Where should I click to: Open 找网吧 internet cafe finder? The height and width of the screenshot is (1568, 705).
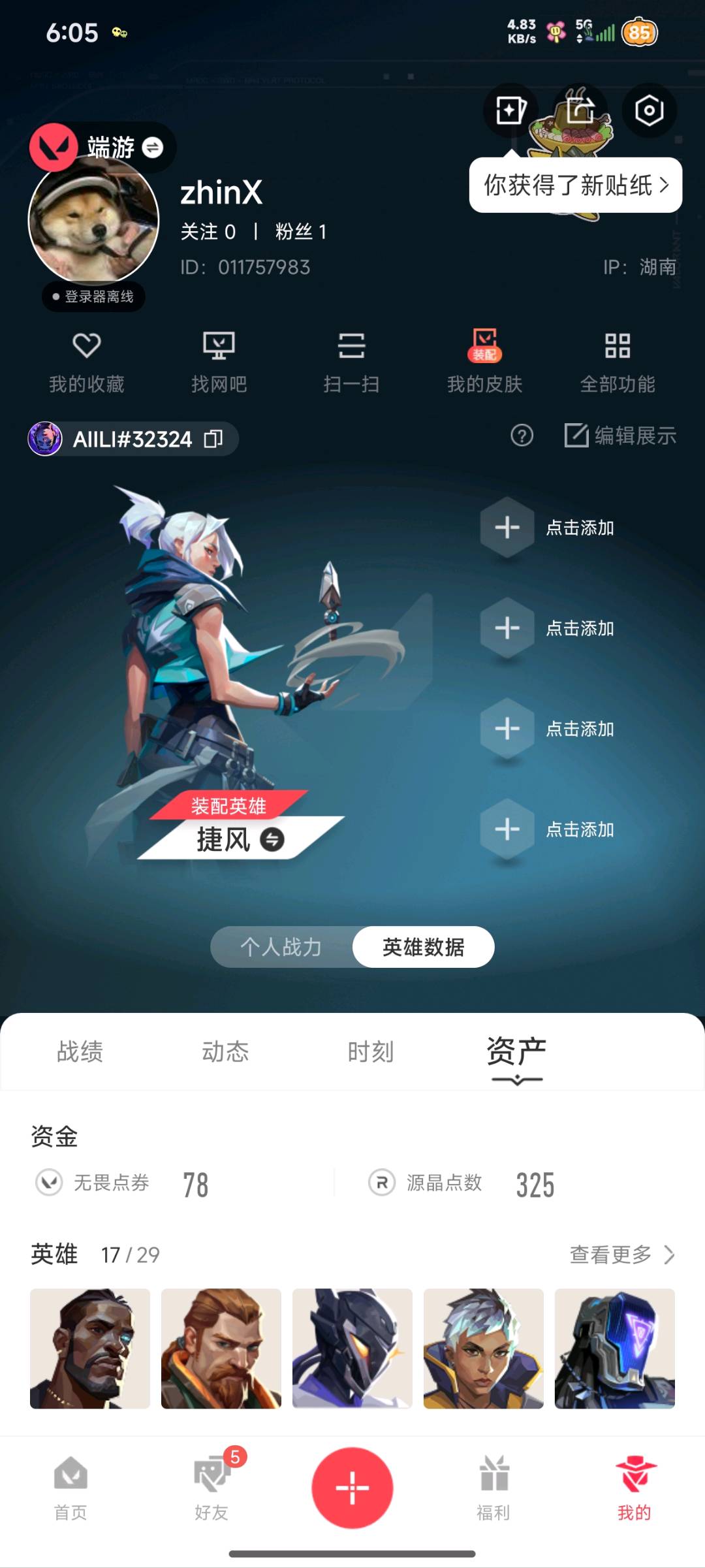(219, 362)
